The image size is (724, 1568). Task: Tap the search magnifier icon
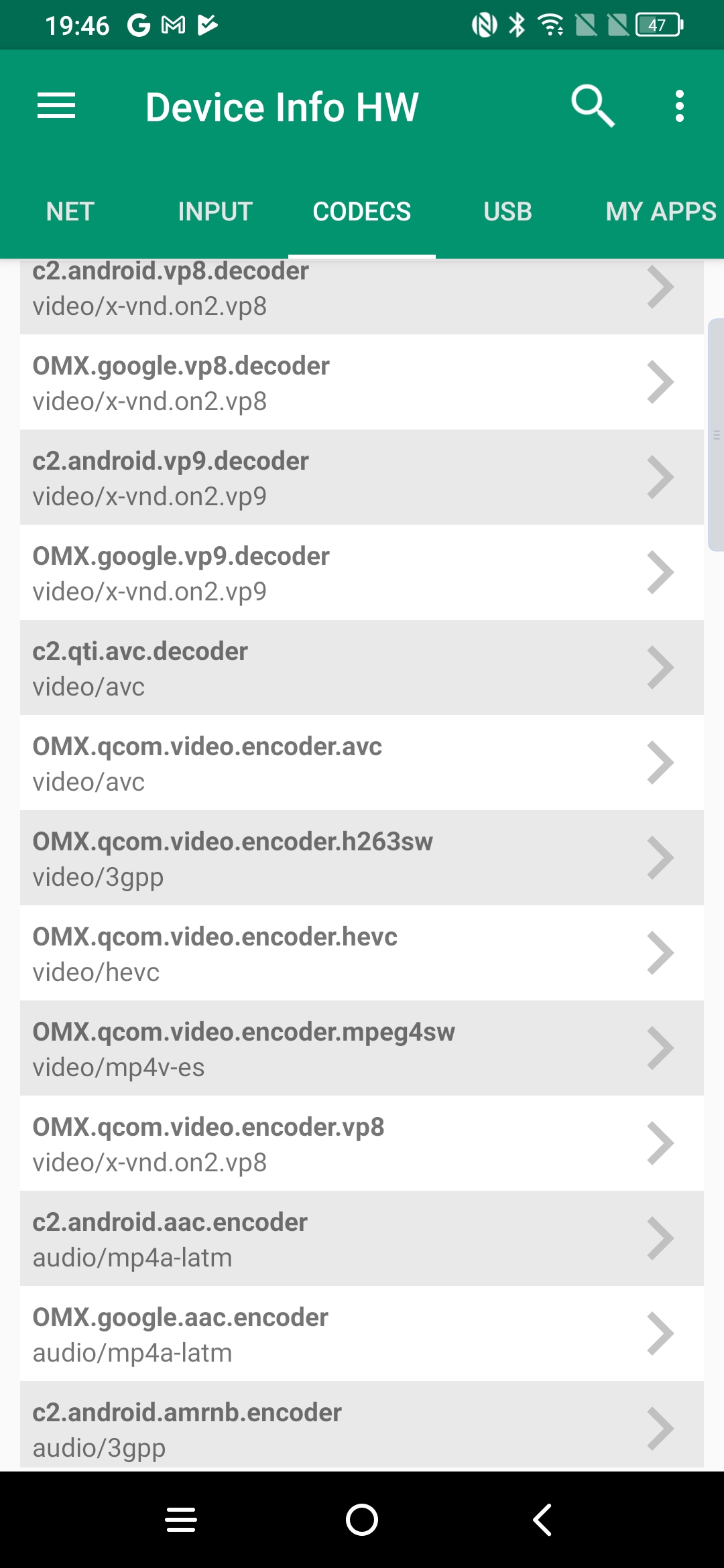[593, 106]
